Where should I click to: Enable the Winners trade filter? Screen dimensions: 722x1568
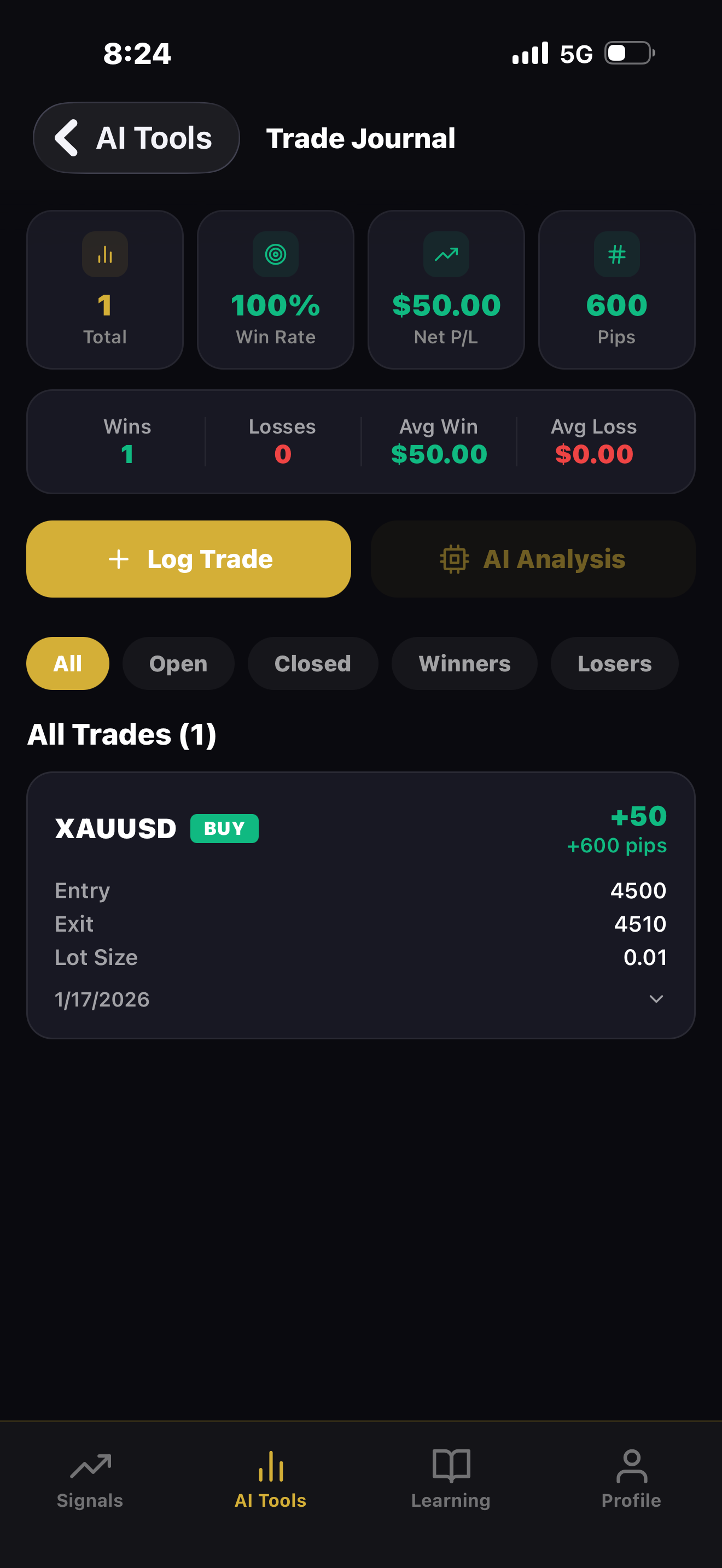pos(464,664)
